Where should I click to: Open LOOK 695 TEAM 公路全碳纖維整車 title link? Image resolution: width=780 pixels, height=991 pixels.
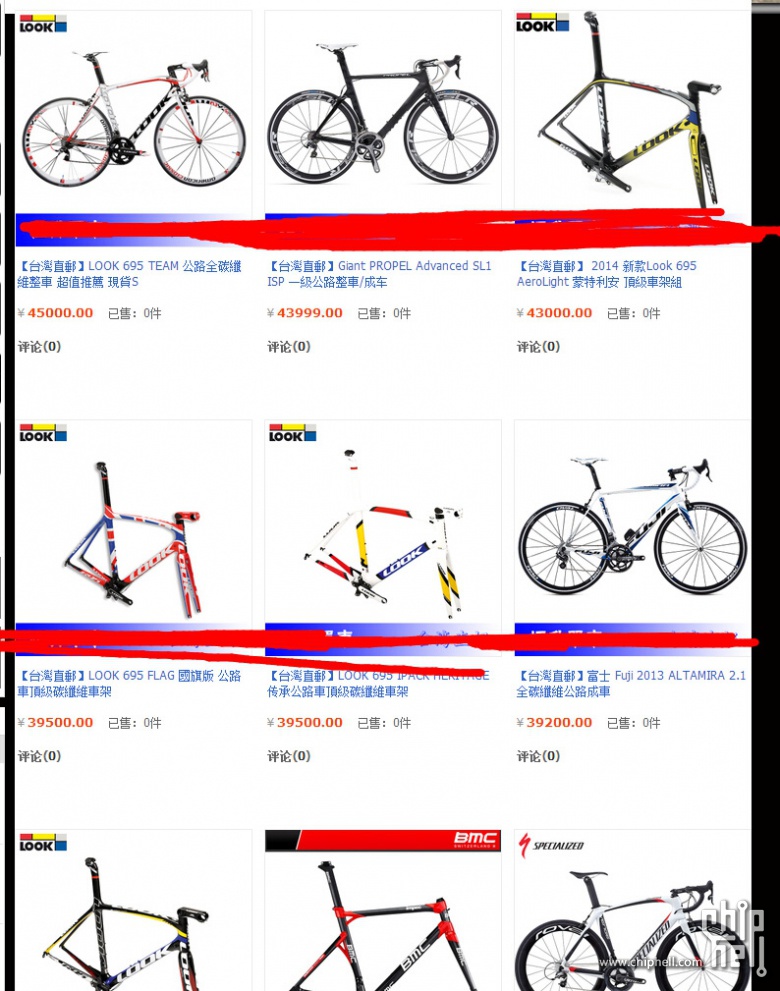tap(129, 274)
